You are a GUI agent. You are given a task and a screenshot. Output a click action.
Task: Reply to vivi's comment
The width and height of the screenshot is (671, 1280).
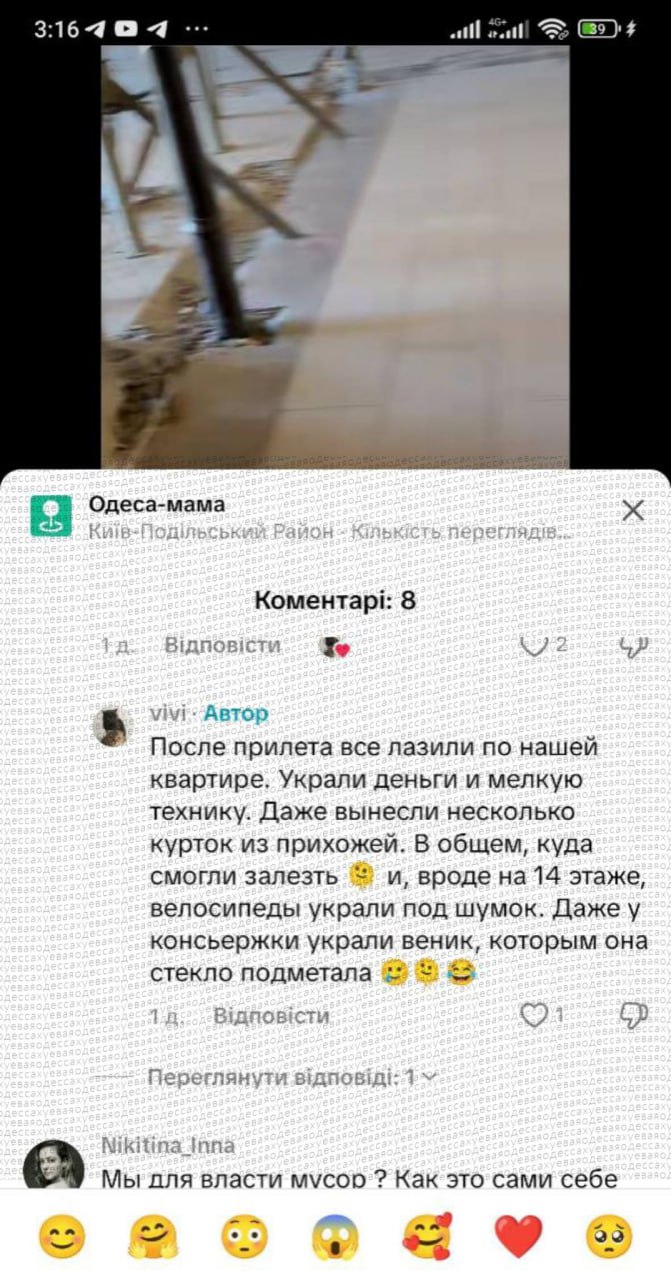pos(271,1016)
